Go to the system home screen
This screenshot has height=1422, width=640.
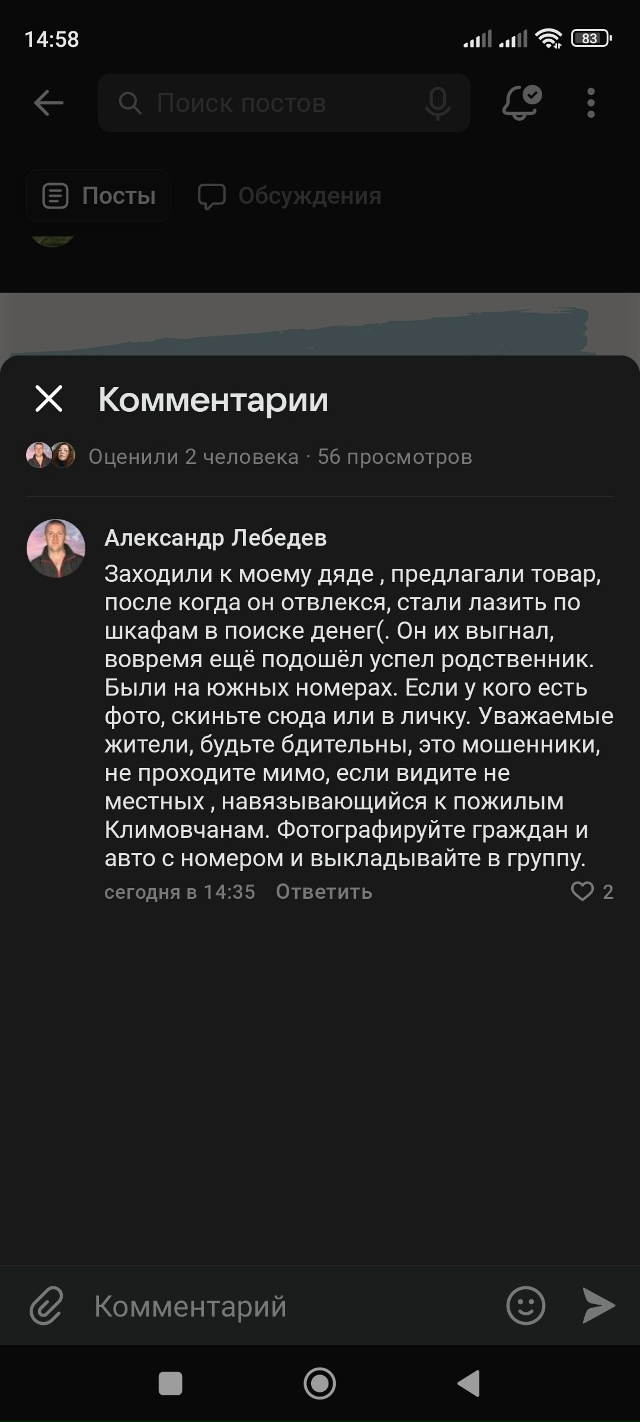tap(319, 1383)
